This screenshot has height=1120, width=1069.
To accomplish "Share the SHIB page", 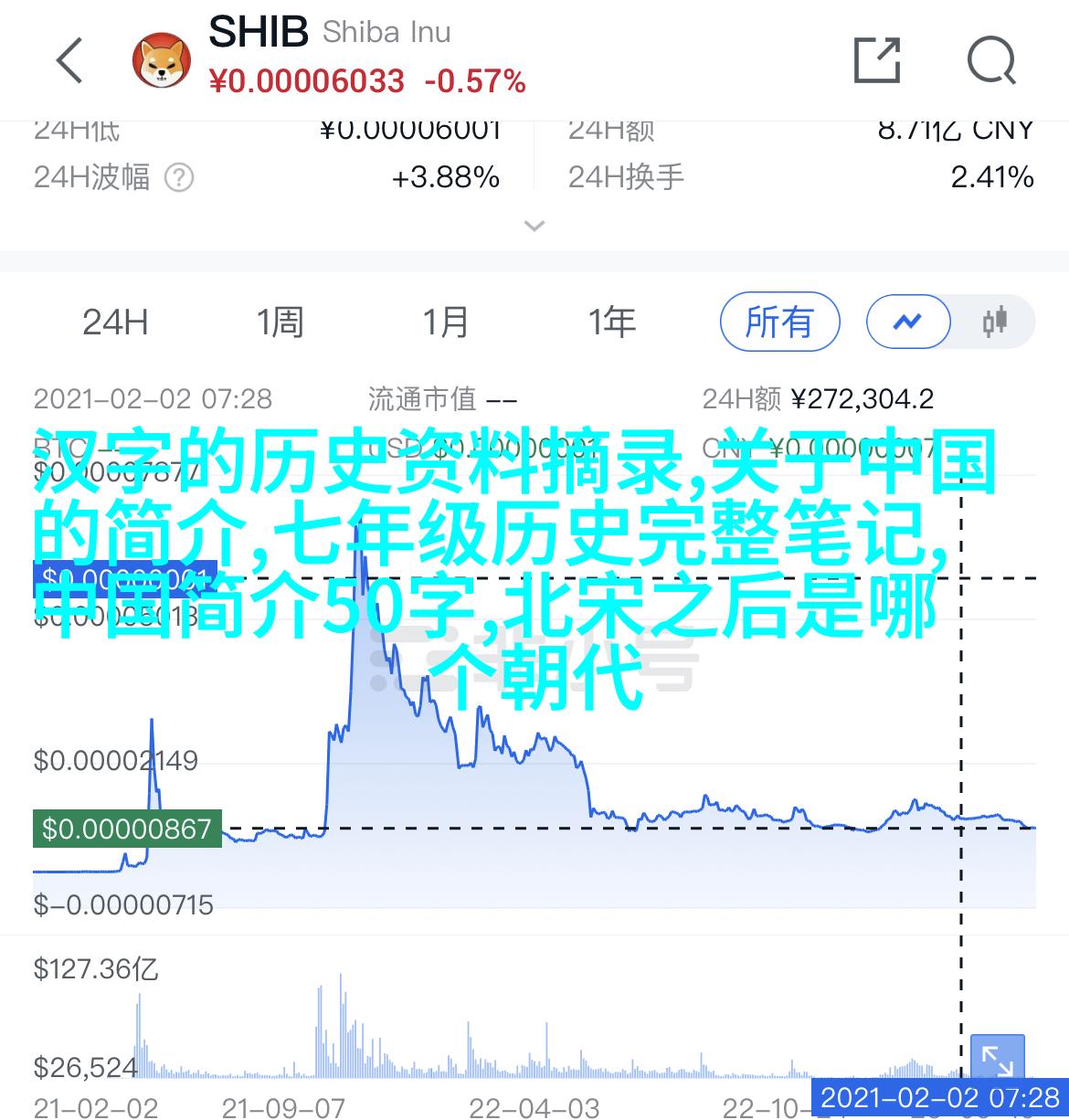I will [876, 61].
